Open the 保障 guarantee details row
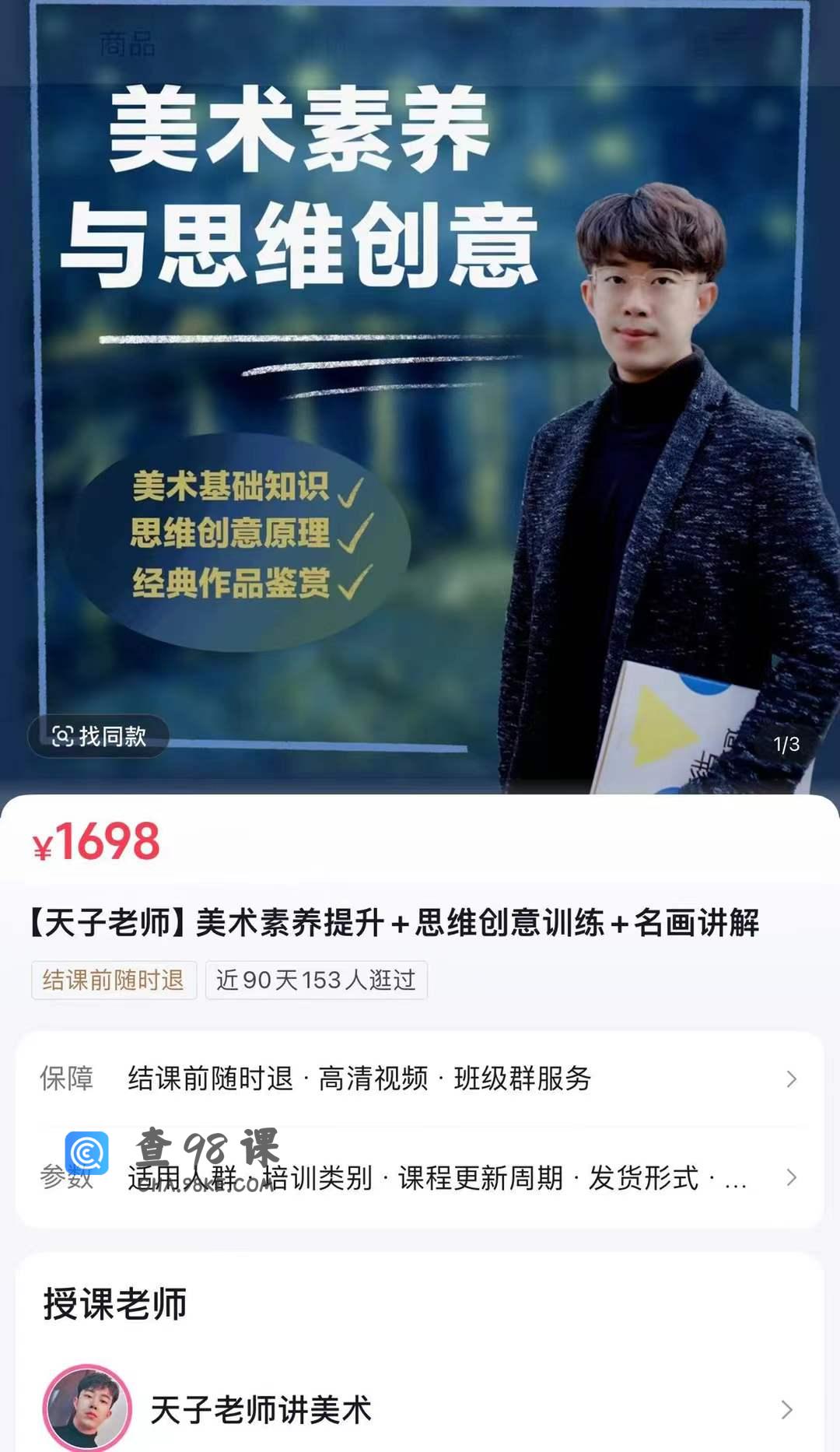Screen dimensions: 840x1452 [x=420, y=1078]
